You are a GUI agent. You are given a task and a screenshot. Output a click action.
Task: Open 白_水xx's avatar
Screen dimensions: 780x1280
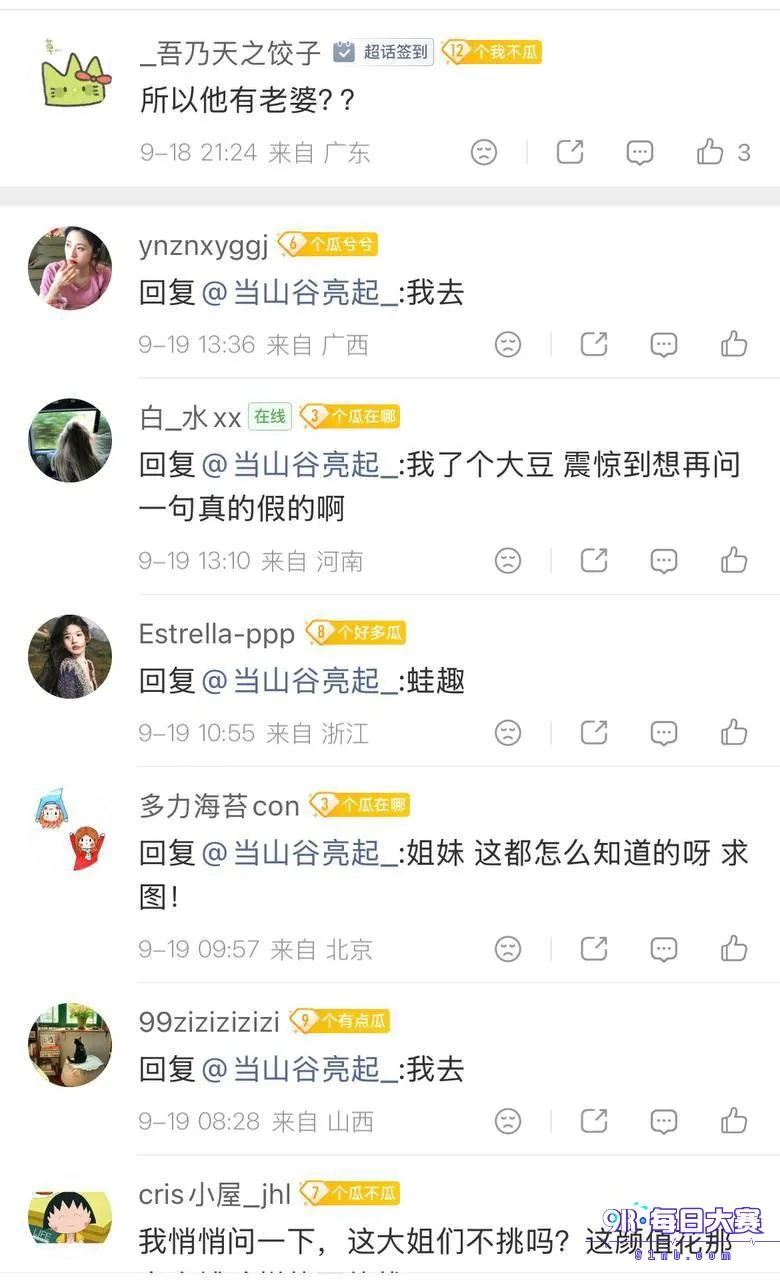coord(69,441)
